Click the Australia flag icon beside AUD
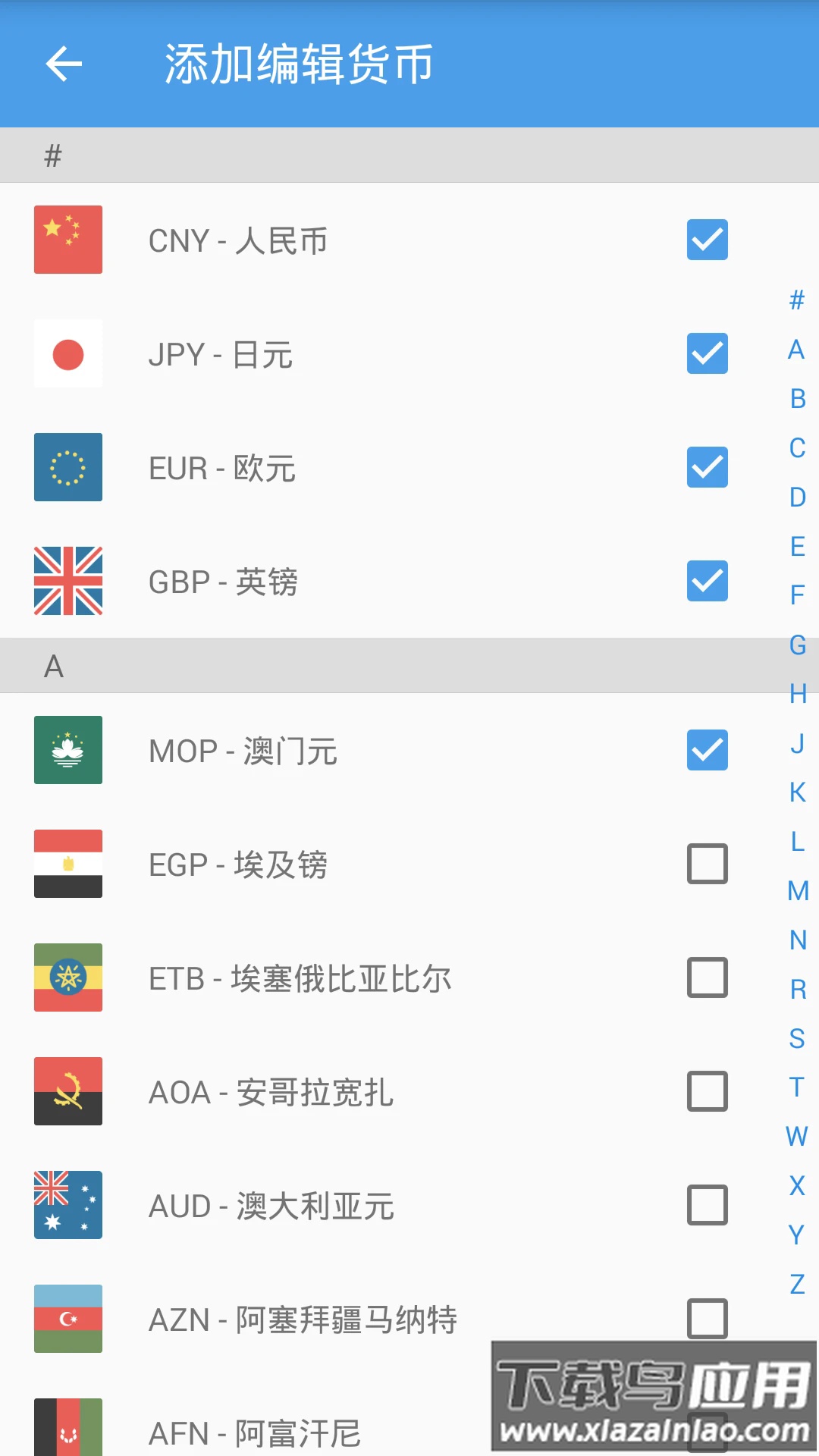The image size is (819, 1456). (x=67, y=1206)
